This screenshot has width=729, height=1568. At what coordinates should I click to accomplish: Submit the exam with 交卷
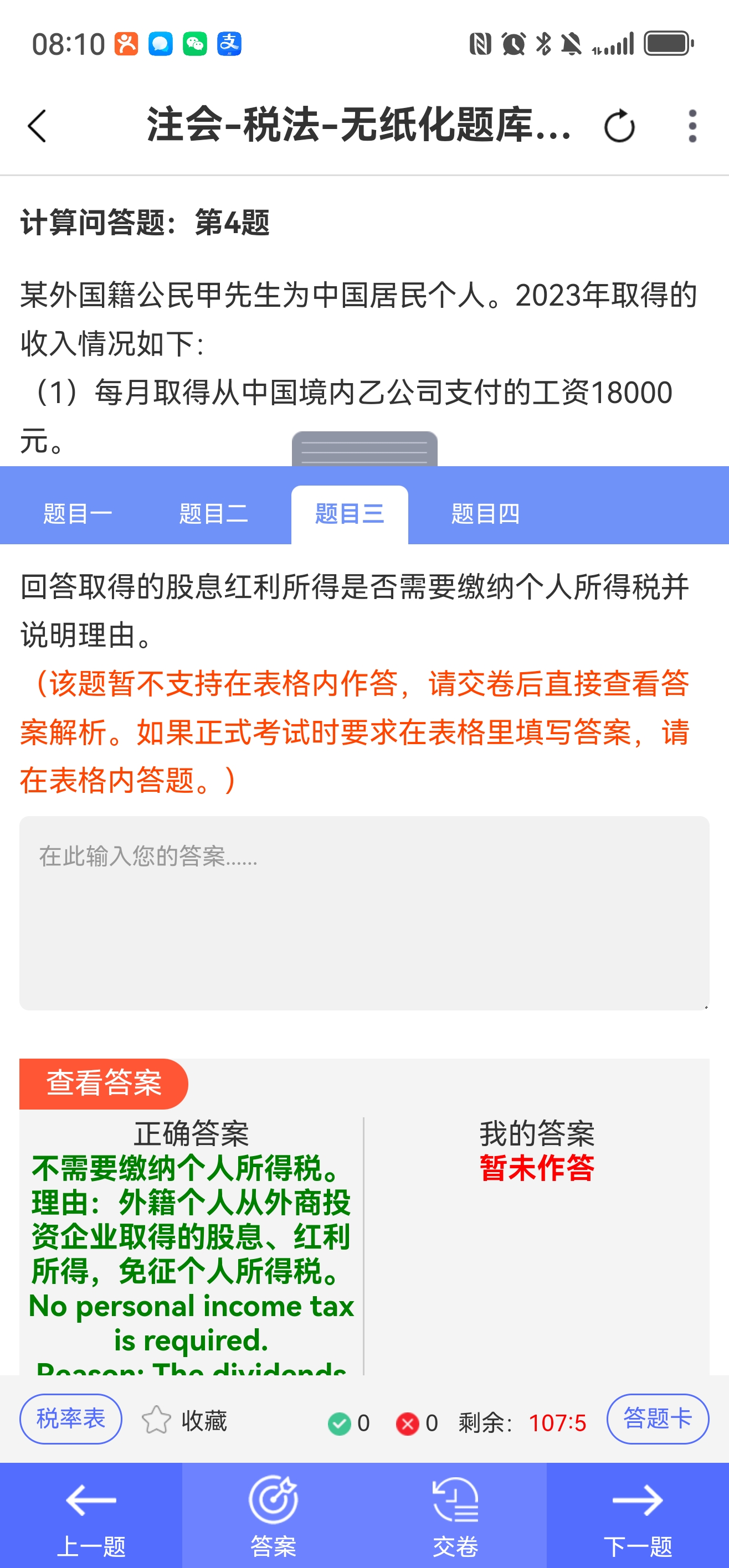[455, 1515]
